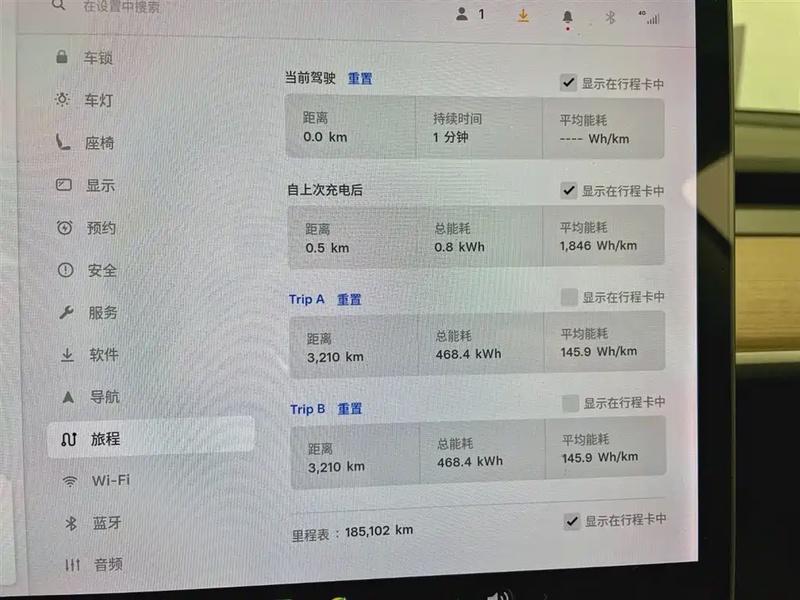Viewport: 800px width, 600px height.
Task: Toggle 显示在行程卡中 for 里程表
Action: tap(571, 520)
